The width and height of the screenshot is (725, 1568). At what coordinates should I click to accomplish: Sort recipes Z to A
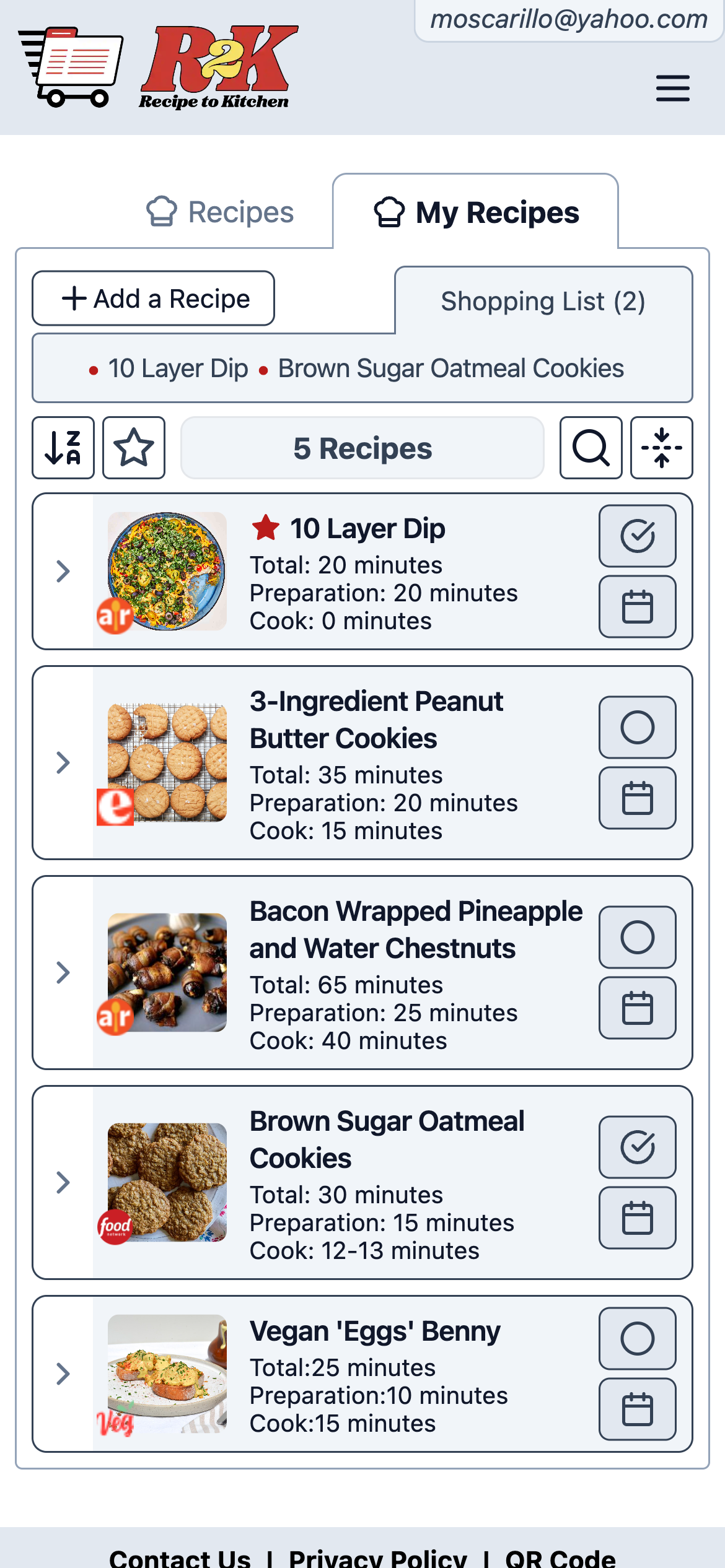pos(63,448)
